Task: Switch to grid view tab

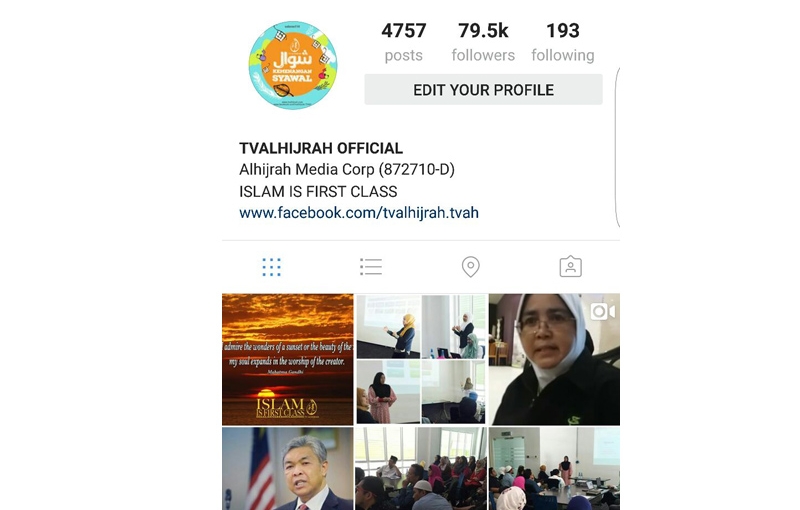Action: click(x=271, y=267)
